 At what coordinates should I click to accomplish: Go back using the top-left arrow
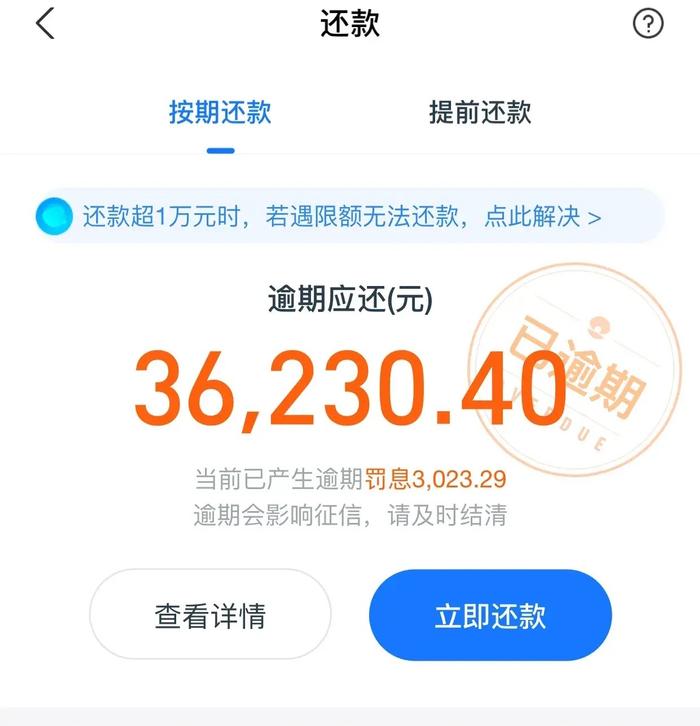point(45,24)
